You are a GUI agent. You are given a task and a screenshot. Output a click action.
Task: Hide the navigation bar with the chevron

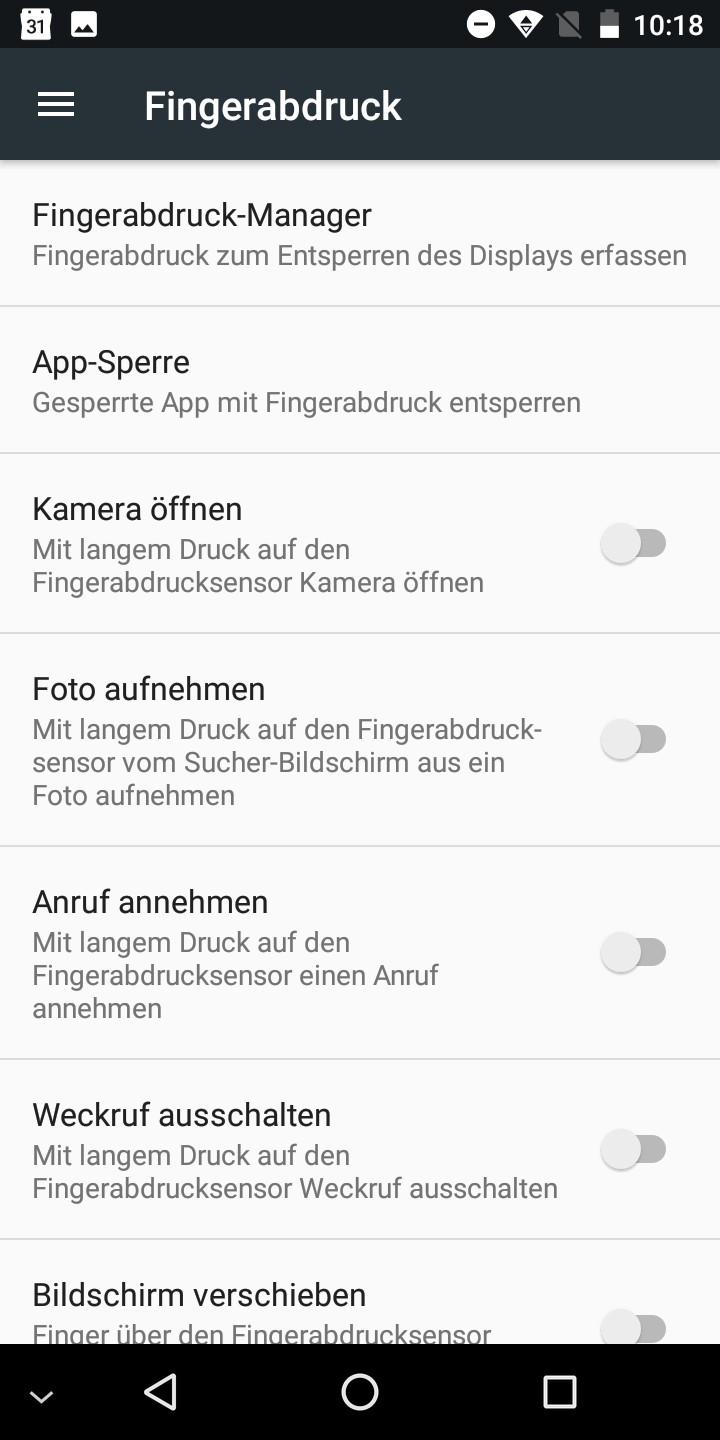(x=41, y=1397)
